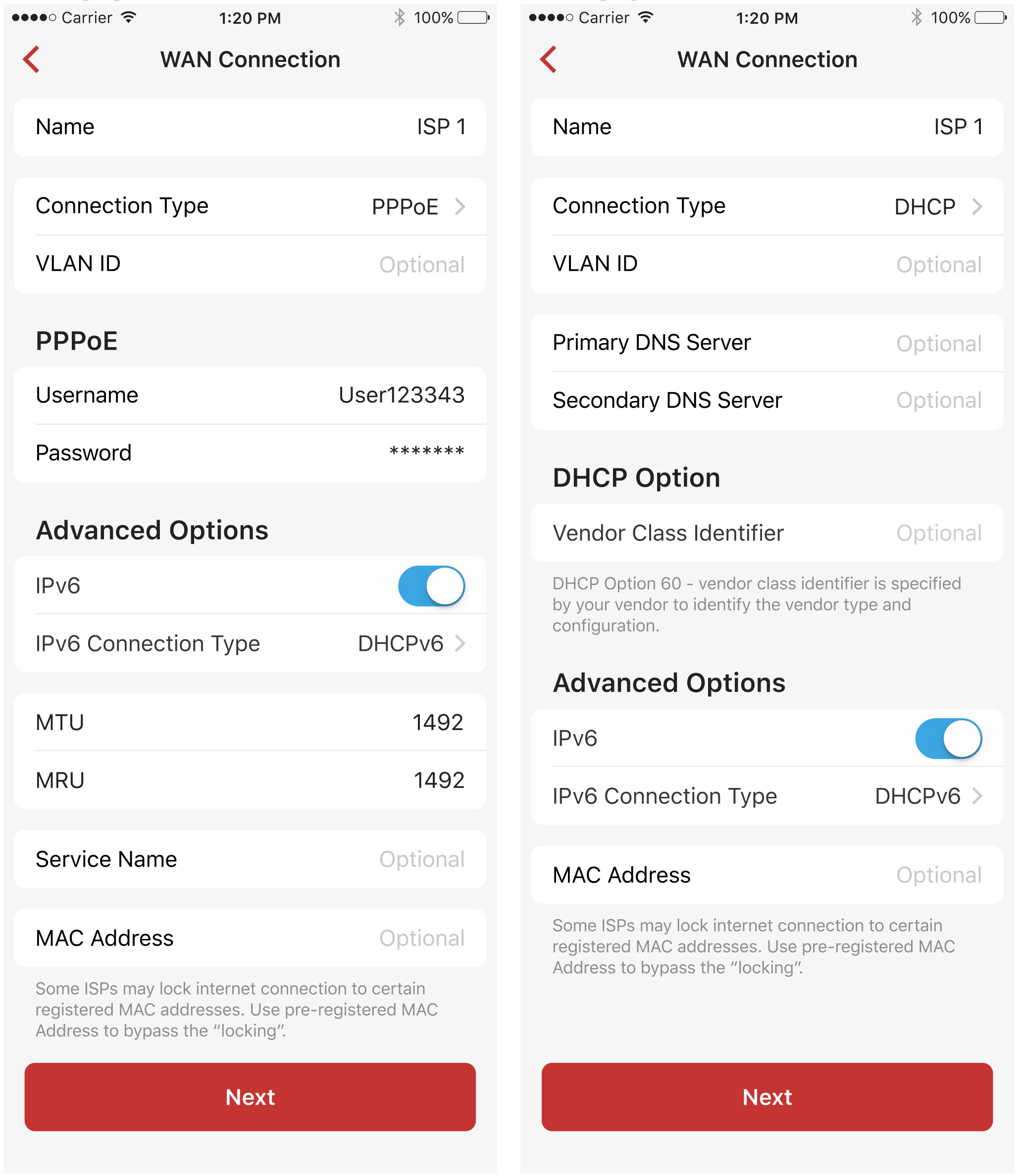Tap the Password field
The width and height of the screenshot is (1019, 1176).
pyautogui.click(x=425, y=453)
